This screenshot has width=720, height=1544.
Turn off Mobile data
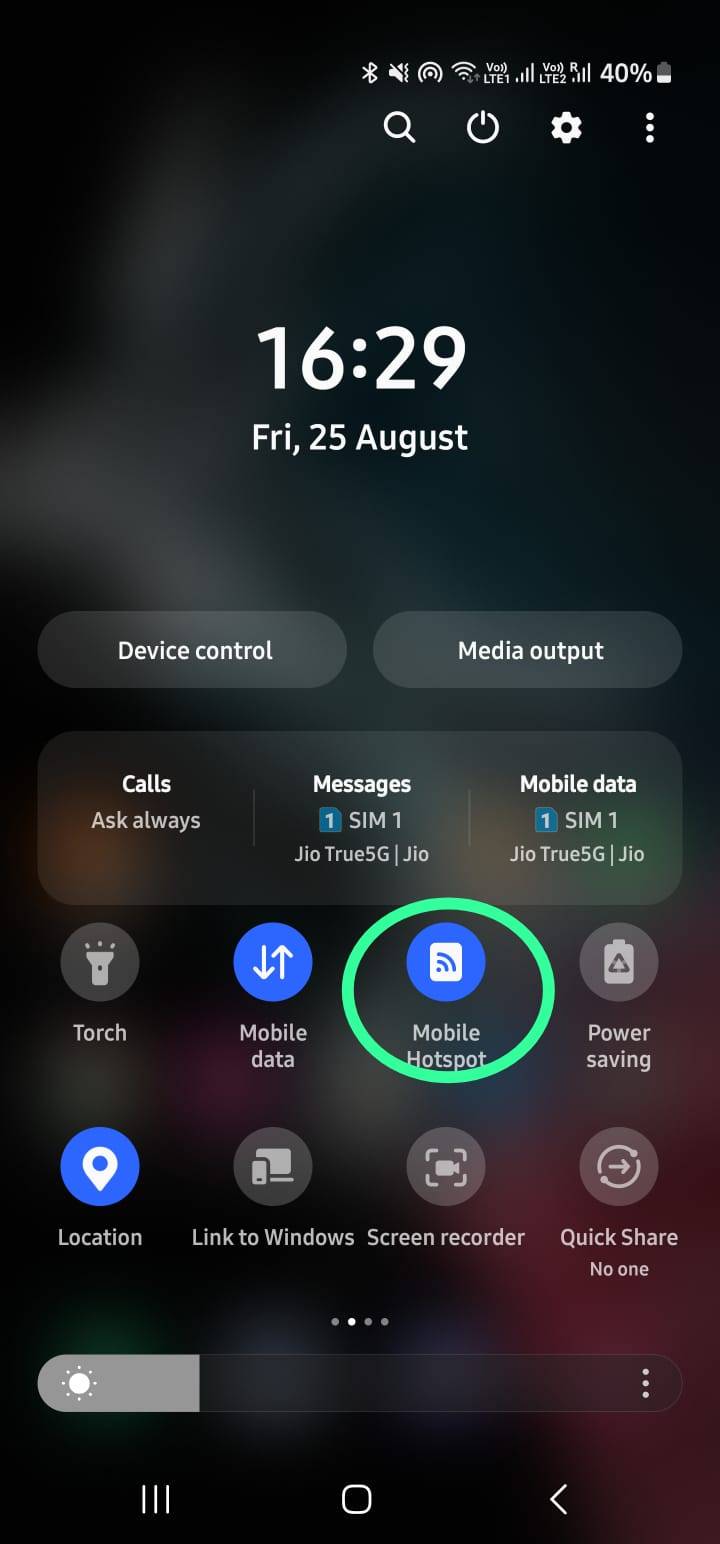[273, 963]
